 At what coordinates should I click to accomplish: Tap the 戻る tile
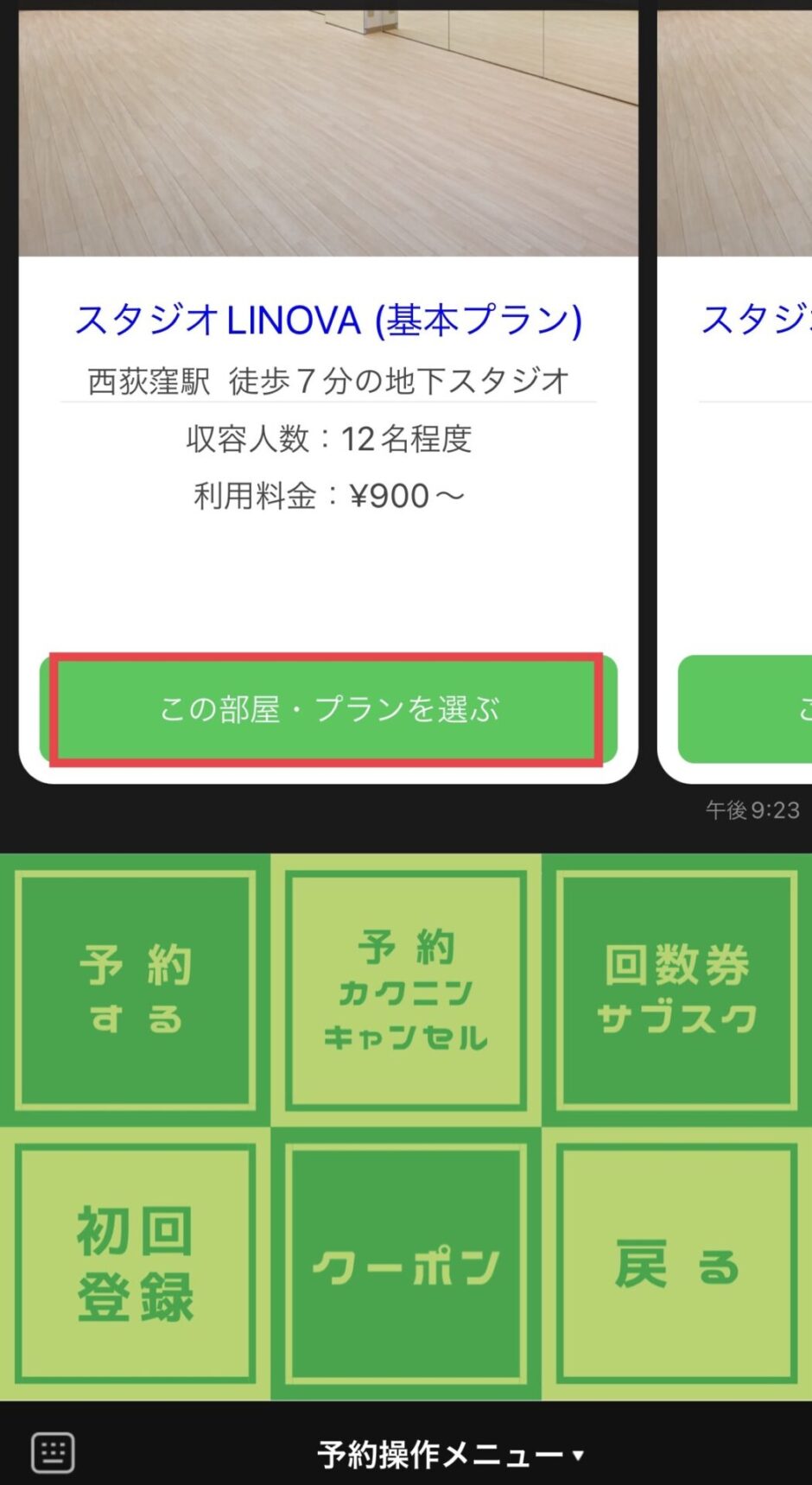point(676,1265)
